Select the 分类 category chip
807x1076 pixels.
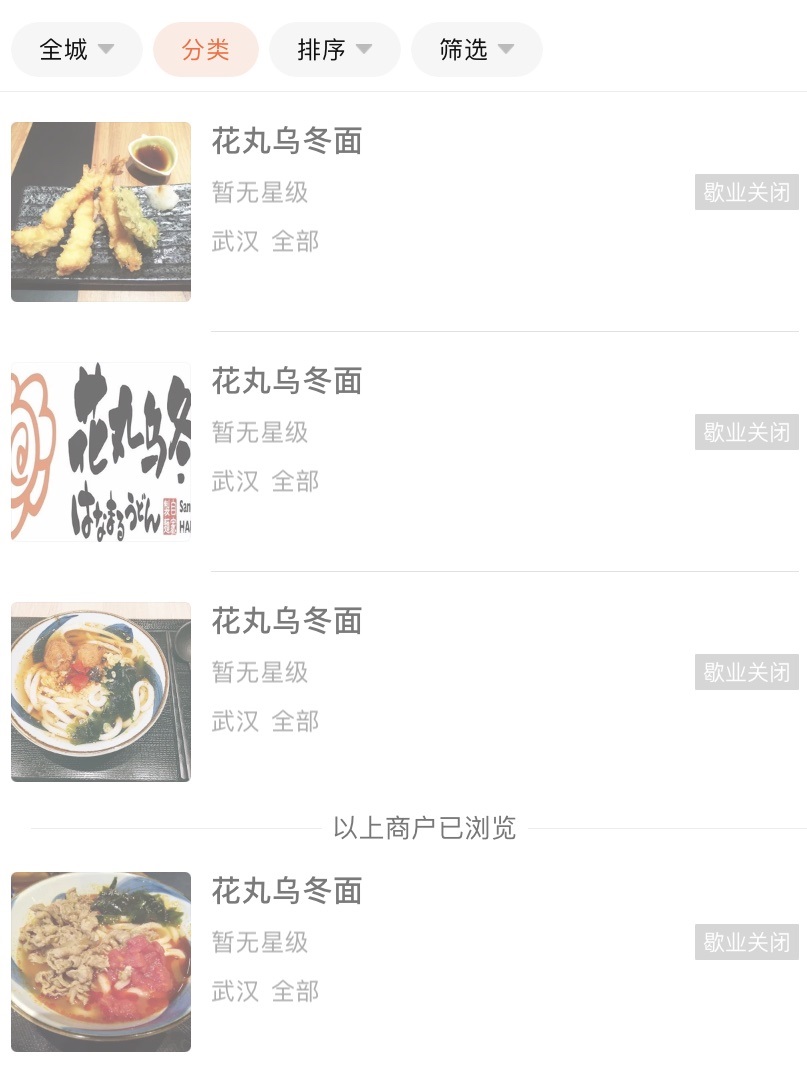pyautogui.click(x=205, y=49)
